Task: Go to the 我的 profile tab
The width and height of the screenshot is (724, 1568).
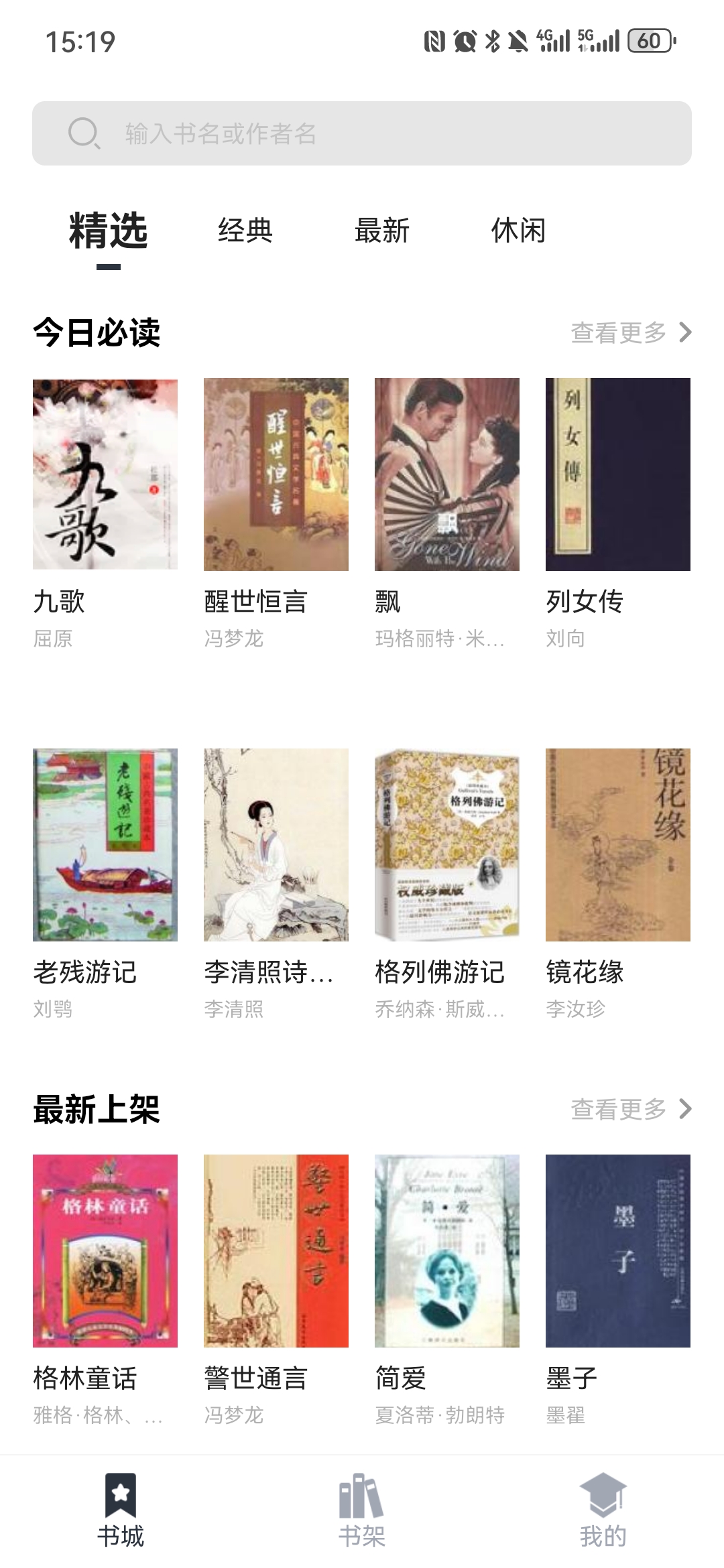Action: (x=603, y=1510)
